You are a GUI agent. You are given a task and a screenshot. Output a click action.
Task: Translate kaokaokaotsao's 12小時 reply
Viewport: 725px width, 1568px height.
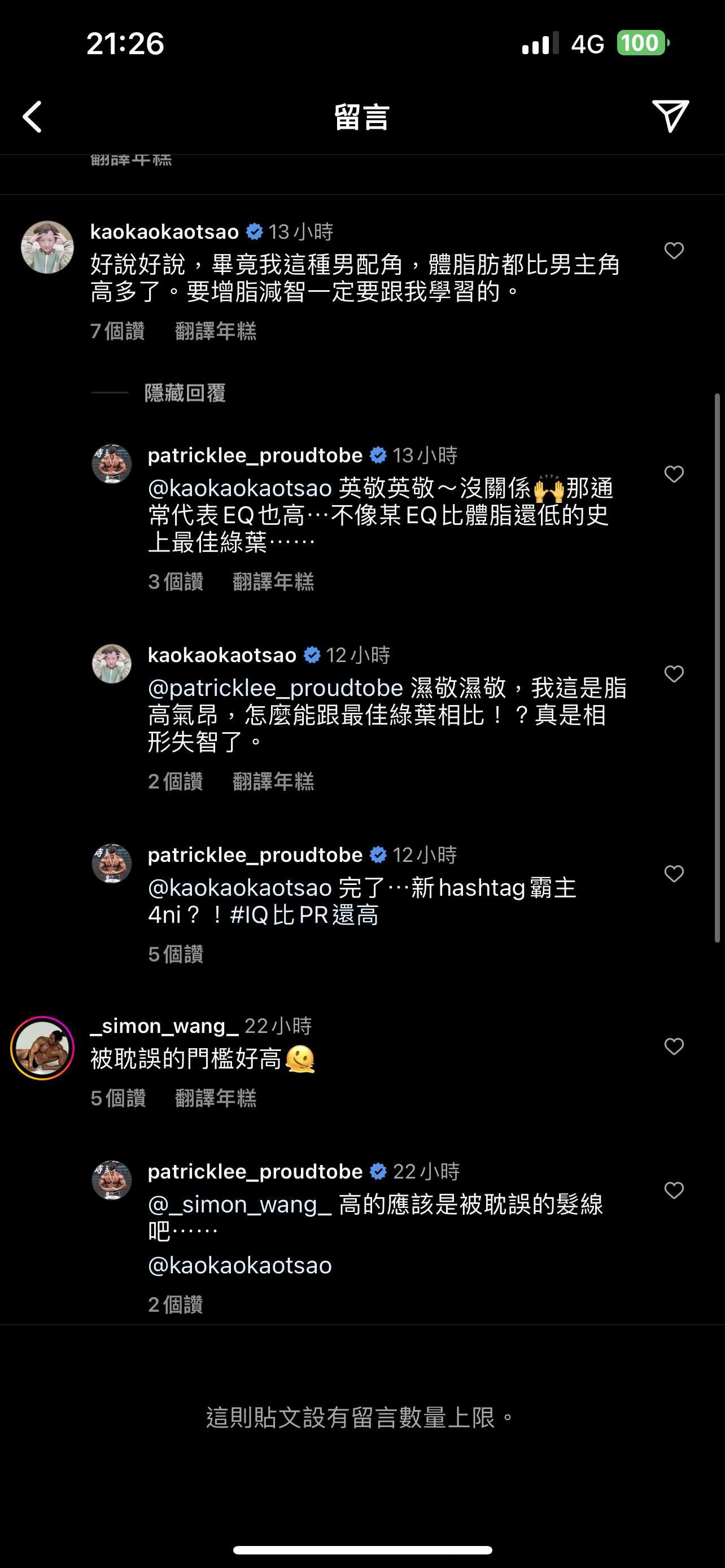(x=273, y=782)
